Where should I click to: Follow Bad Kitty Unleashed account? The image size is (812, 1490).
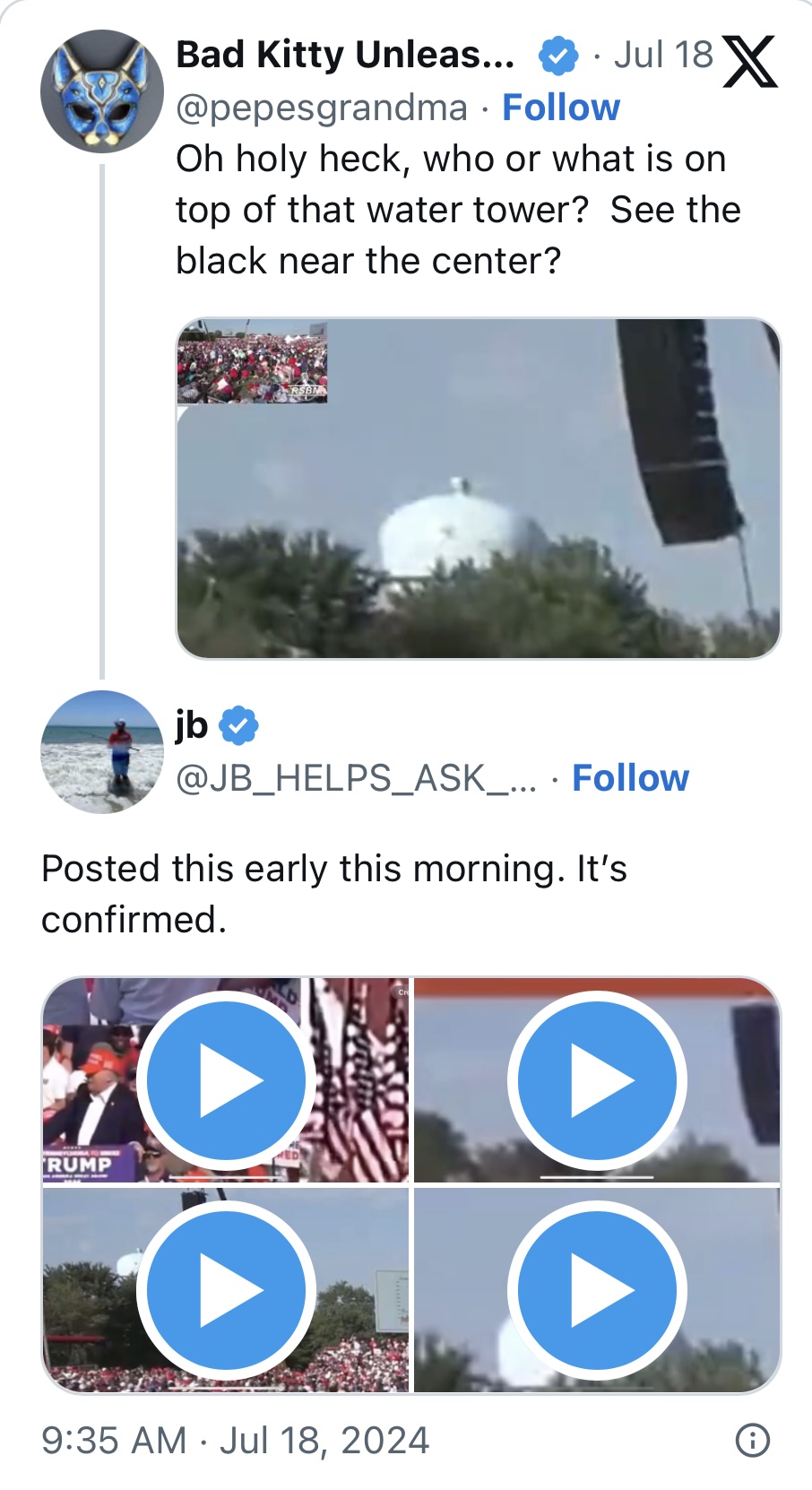(560, 108)
